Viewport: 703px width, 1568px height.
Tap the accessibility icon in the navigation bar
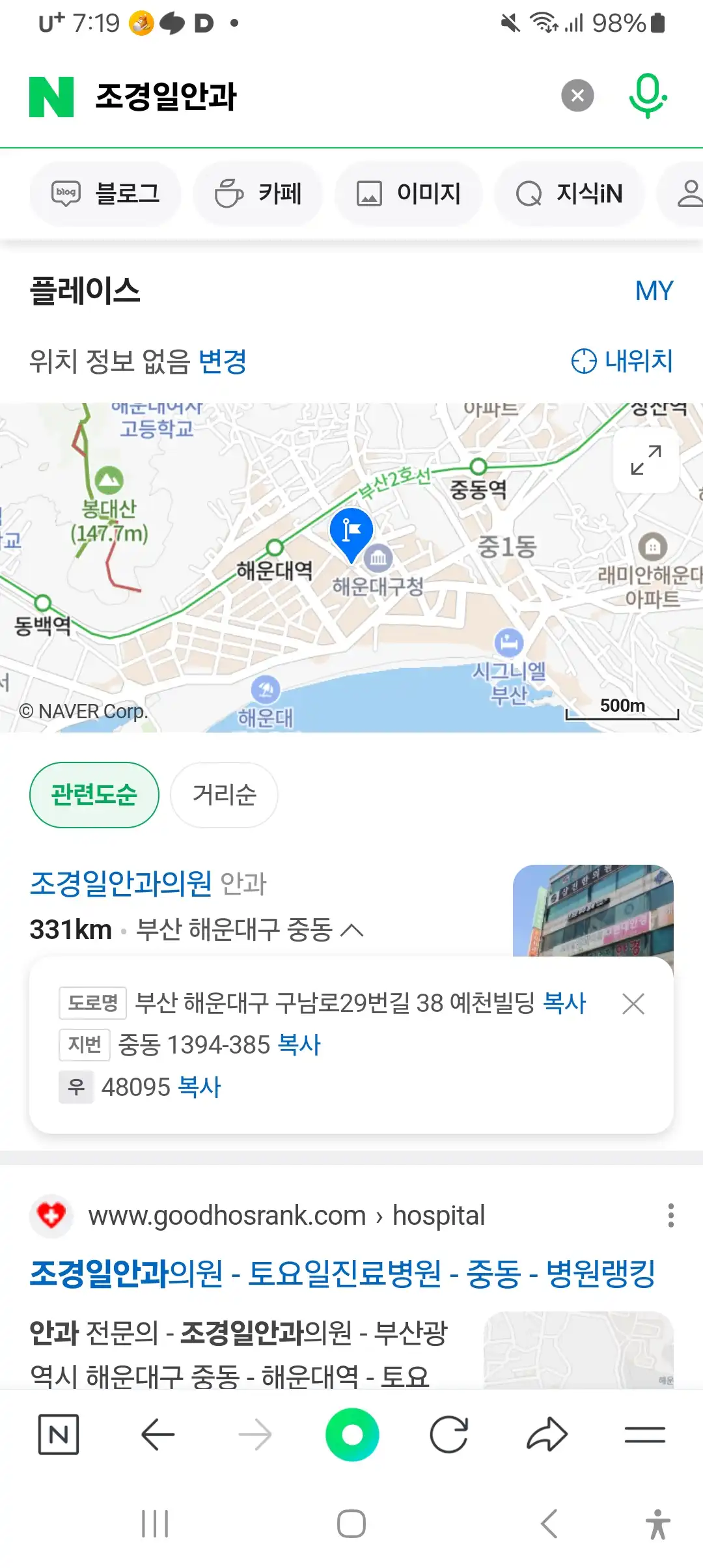(x=657, y=1524)
